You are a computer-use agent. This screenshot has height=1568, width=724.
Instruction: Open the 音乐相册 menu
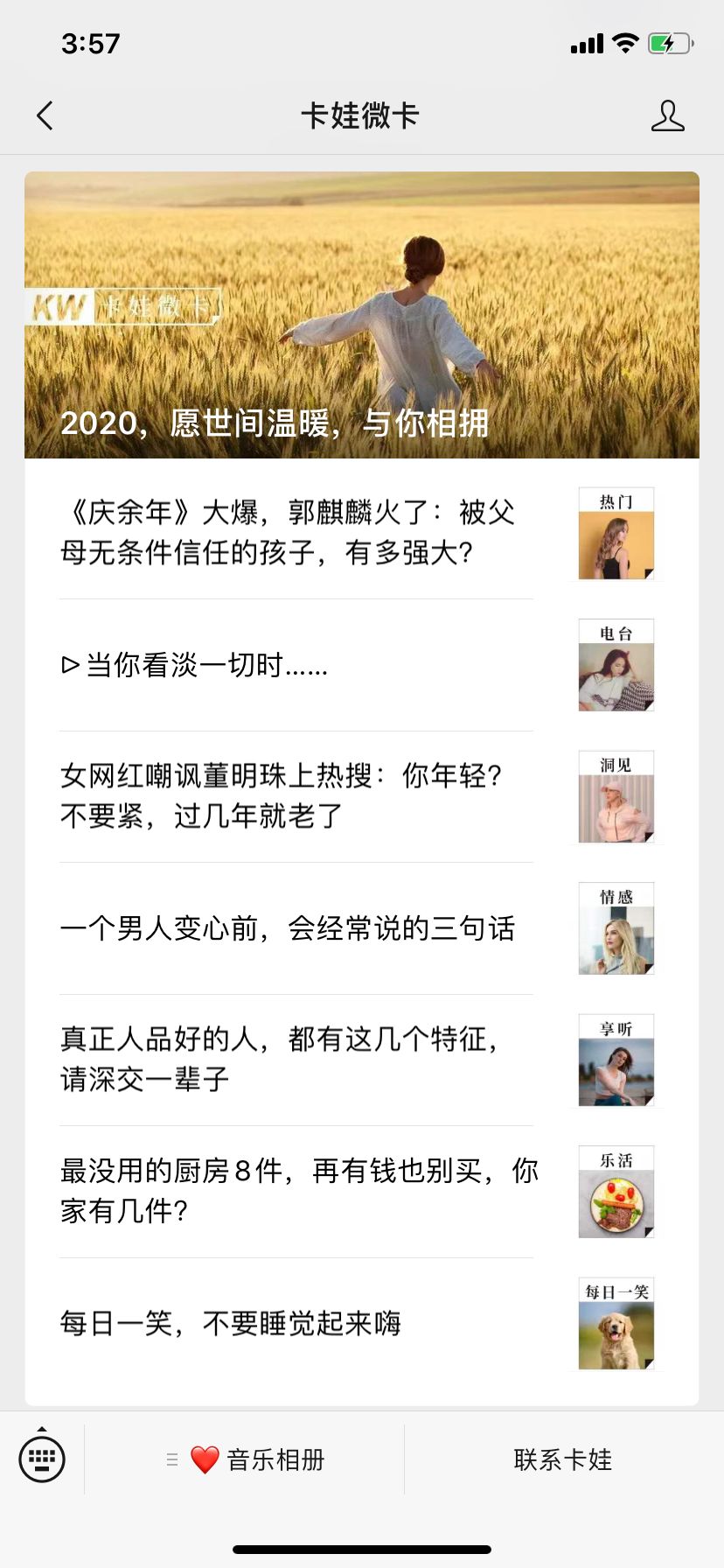pyautogui.click(x=246, y=1459)
